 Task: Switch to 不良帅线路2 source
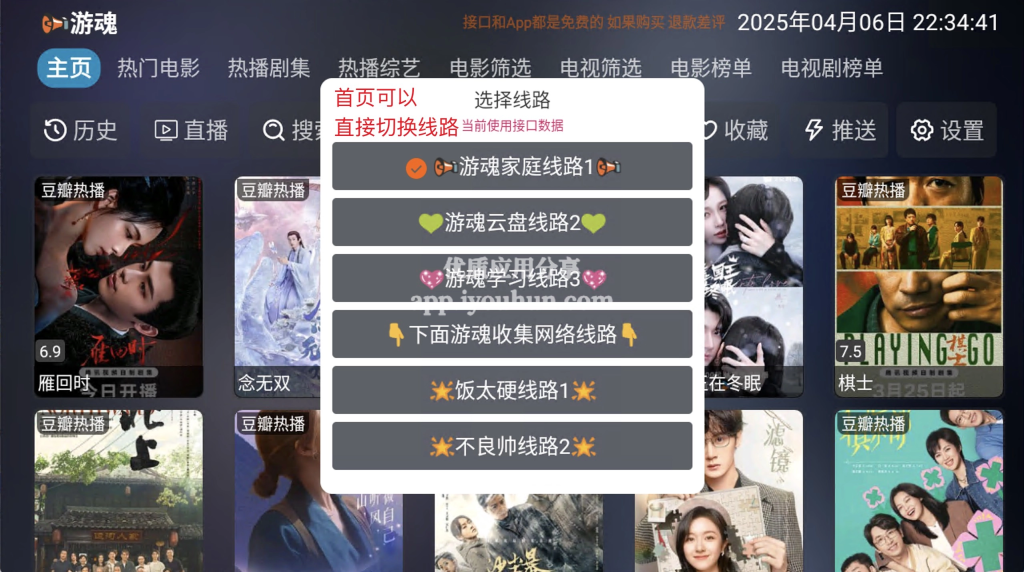(x=512, y=446)
